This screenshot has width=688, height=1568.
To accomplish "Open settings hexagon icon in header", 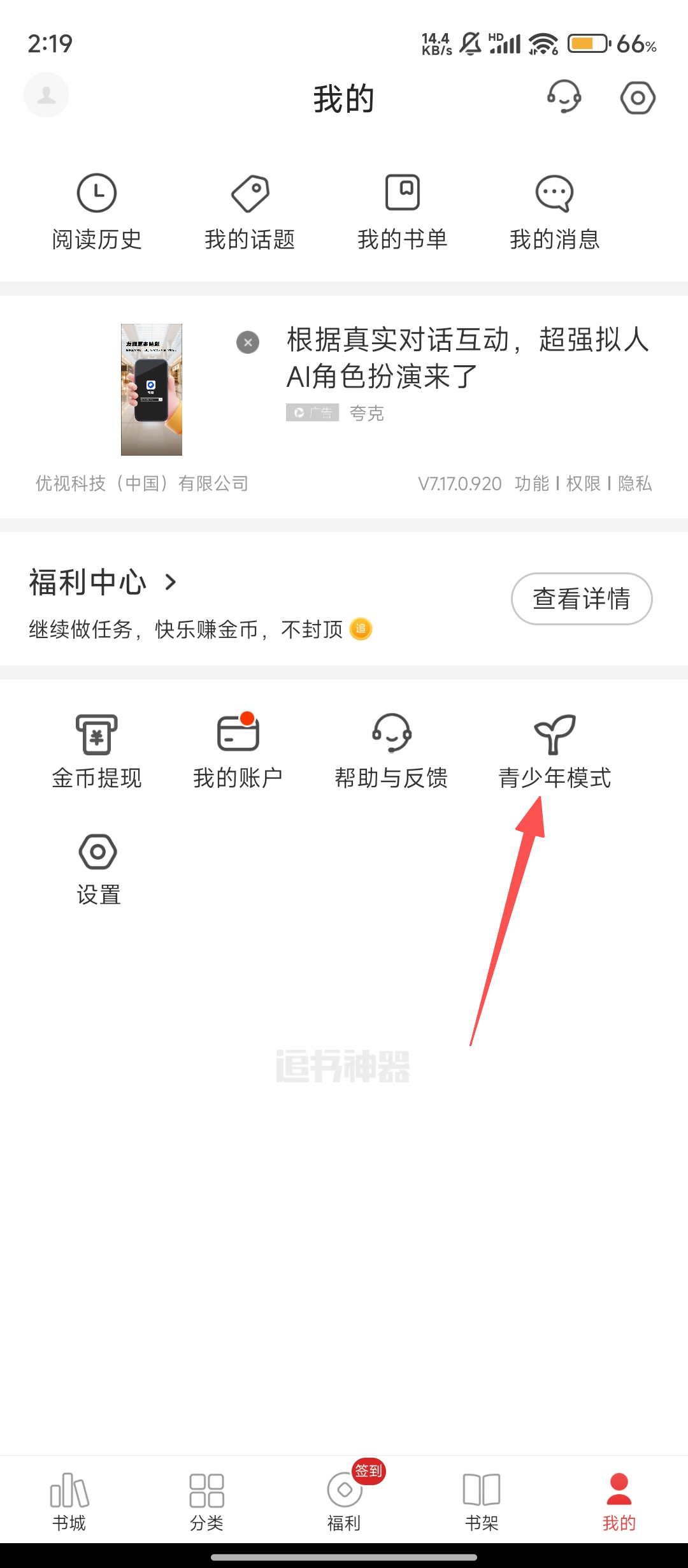I will click(x=638, y=98).
